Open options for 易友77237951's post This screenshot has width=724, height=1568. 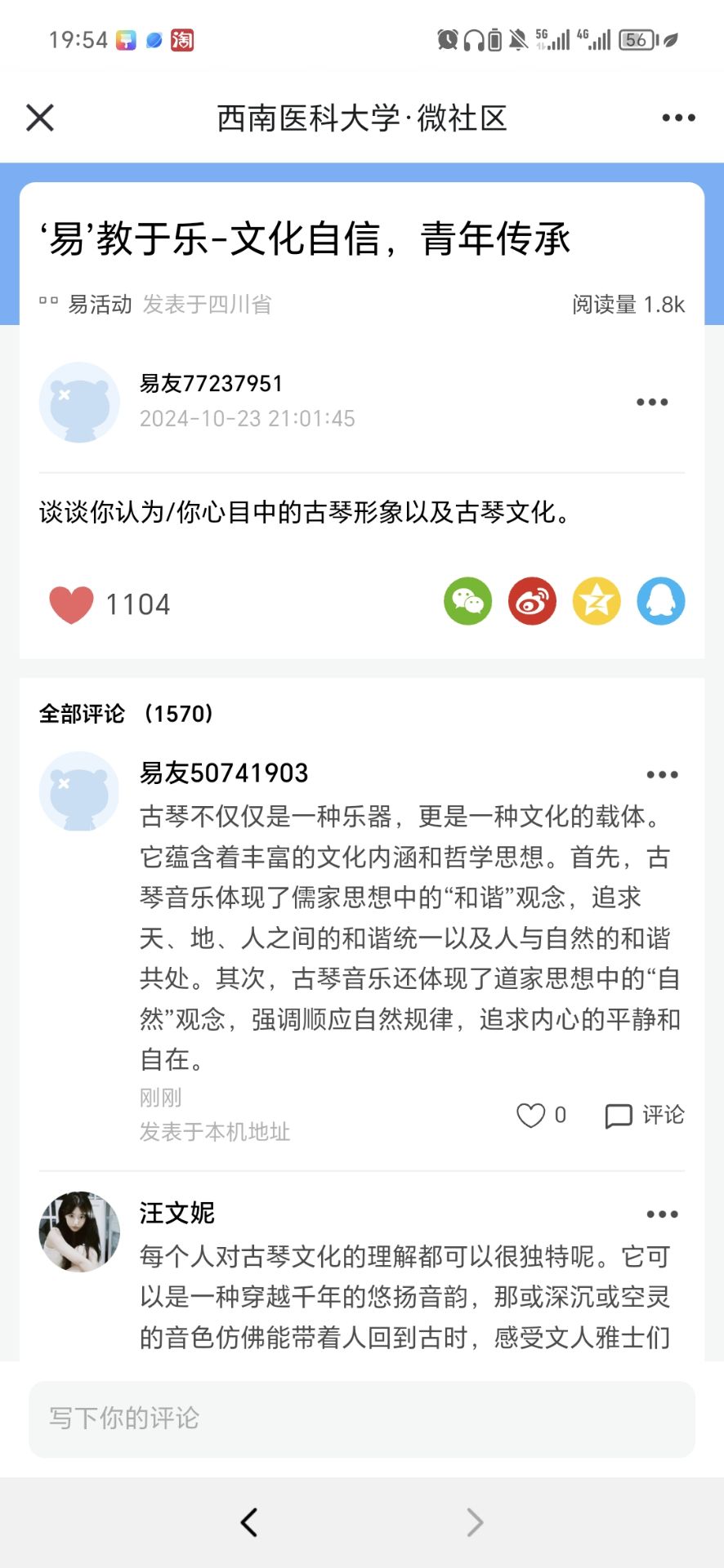(652, 402)
